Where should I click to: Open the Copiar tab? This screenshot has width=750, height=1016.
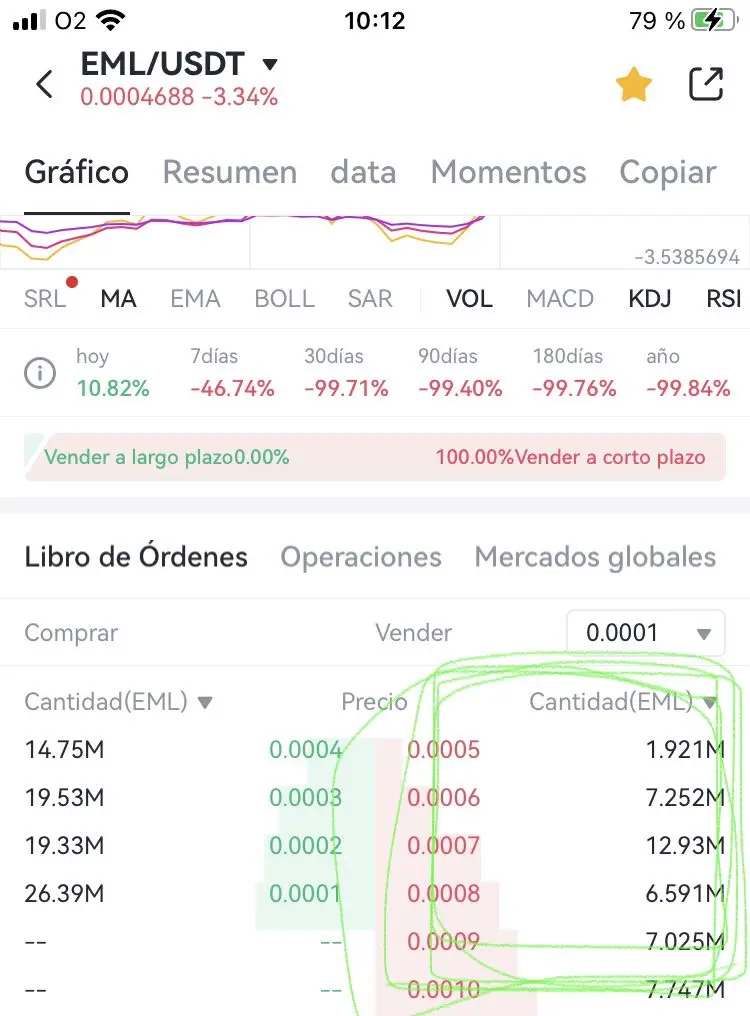668,172
